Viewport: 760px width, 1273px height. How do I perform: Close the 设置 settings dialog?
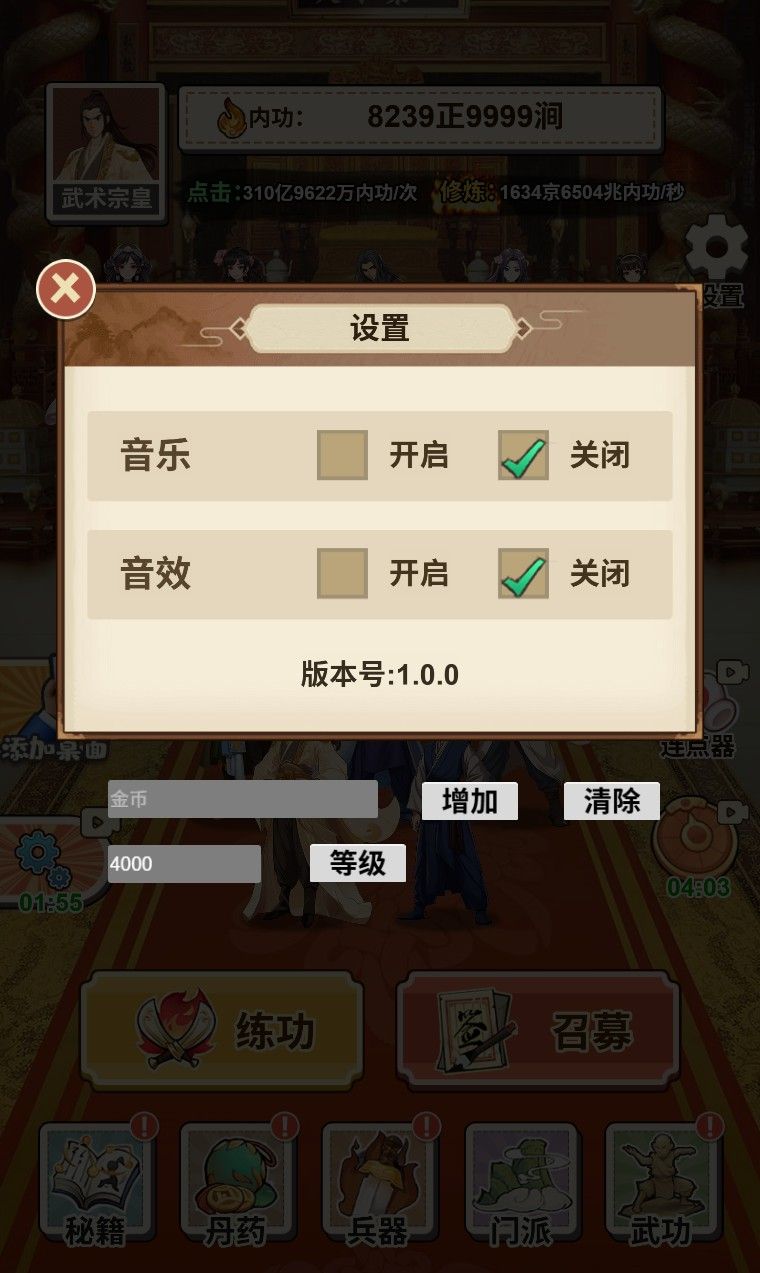tap(66, 290)
